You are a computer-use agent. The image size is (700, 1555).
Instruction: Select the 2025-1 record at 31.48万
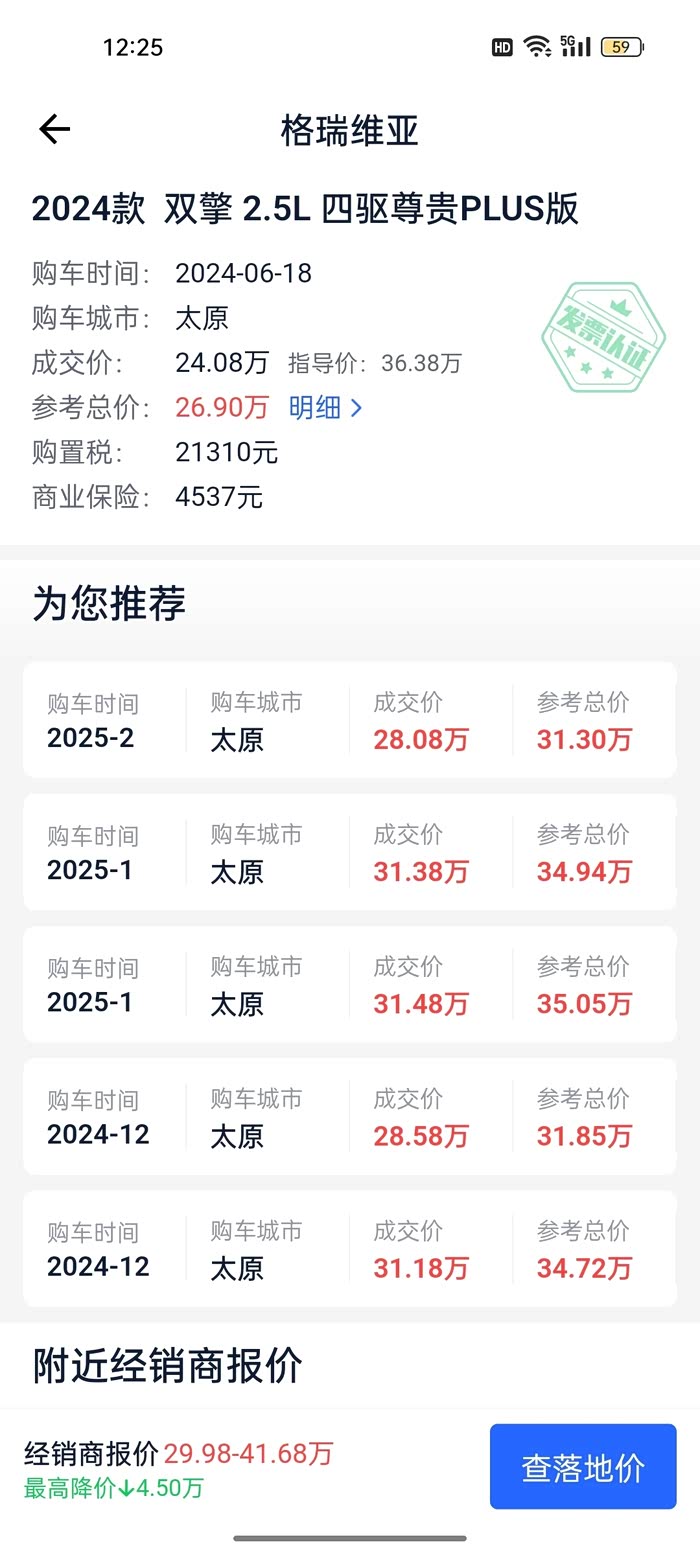(x=350, y=984)
